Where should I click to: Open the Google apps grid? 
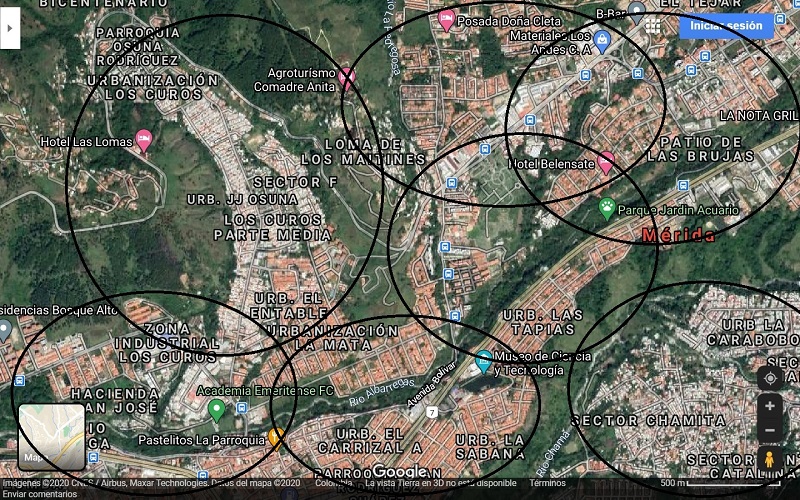(x=653, y=26)
